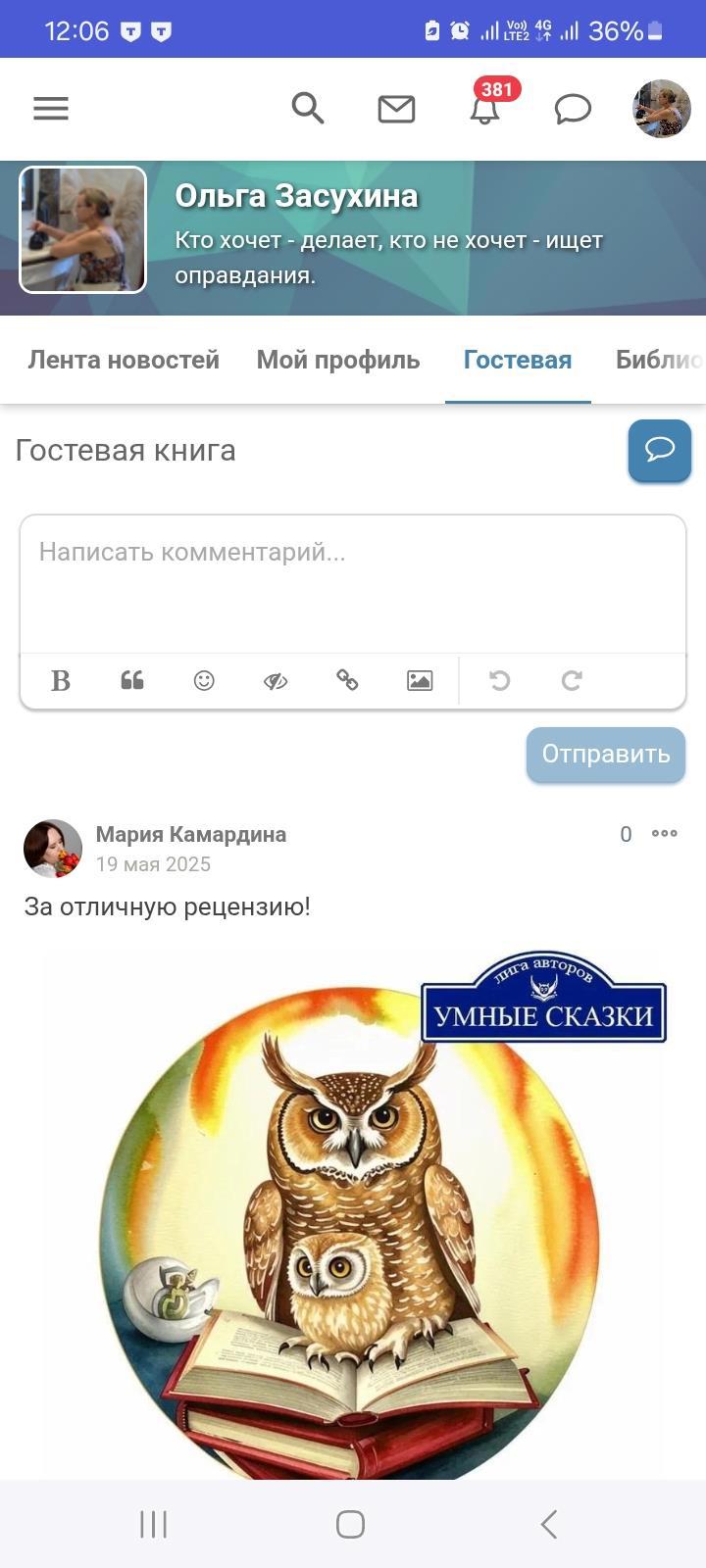Screen dimensions: 706x1568
Task: Open the messages envelope icon
Action: pos(396,109)
